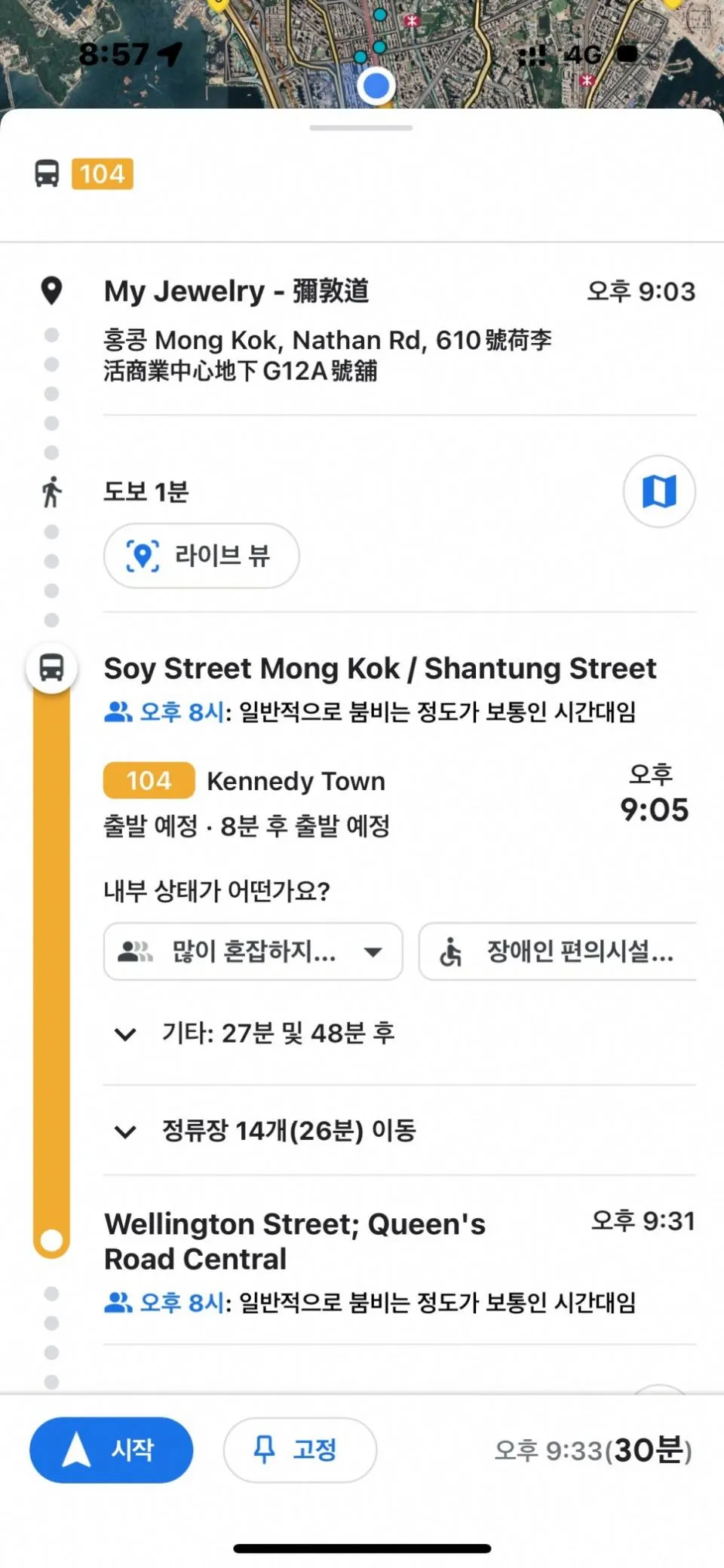Select the Soy Street Mong Kok stop name

(x=379, y=668)
